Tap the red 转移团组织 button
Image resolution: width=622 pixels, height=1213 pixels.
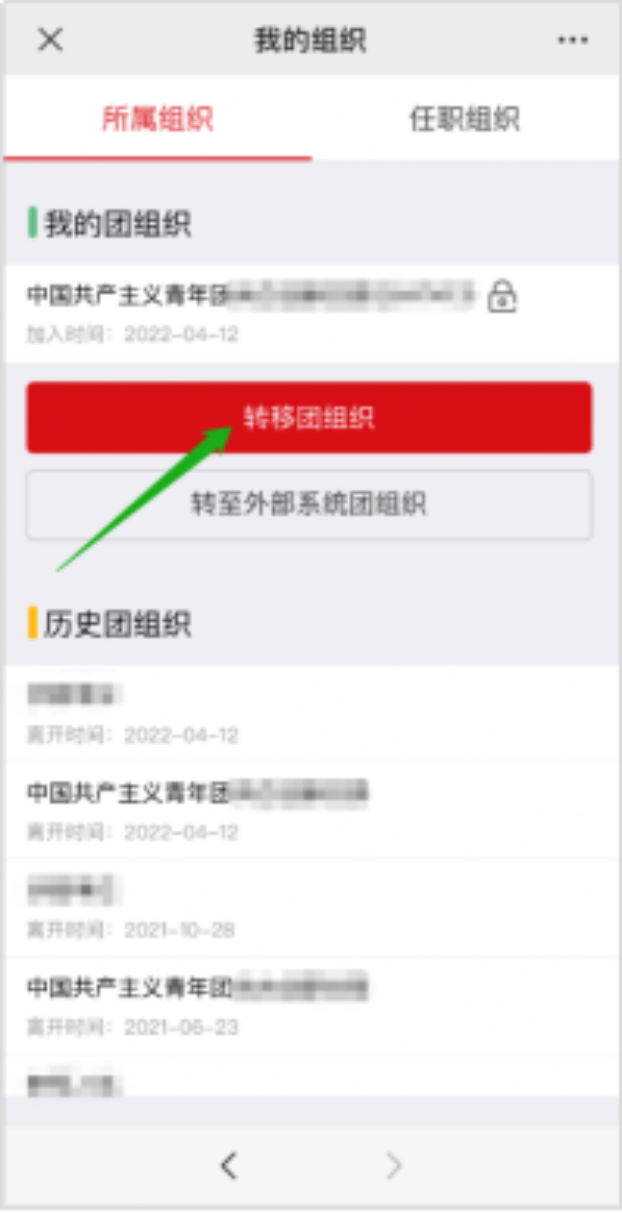[309, 417]
